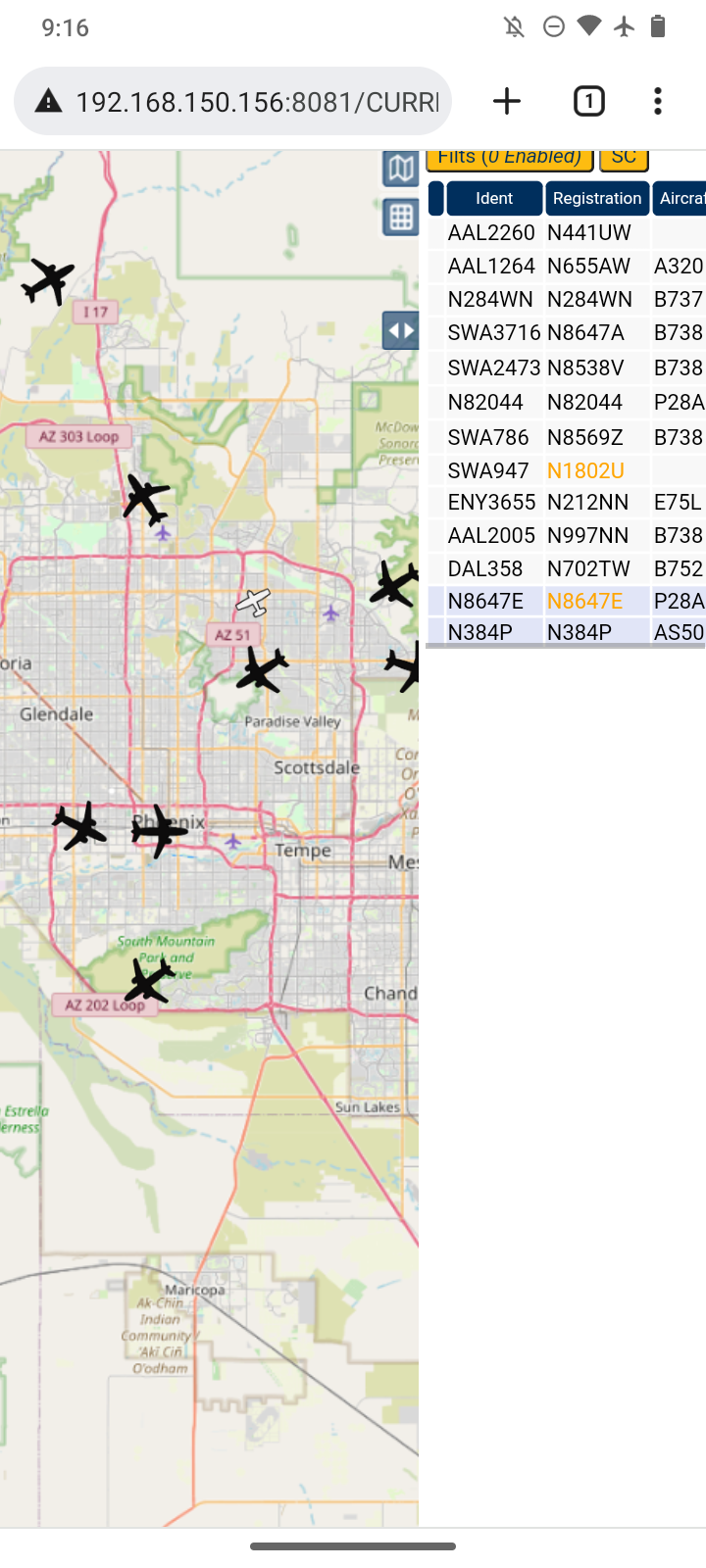Open registration link N8647E
The height and width of the screenshot is (1568, 706).
point(584,601)
